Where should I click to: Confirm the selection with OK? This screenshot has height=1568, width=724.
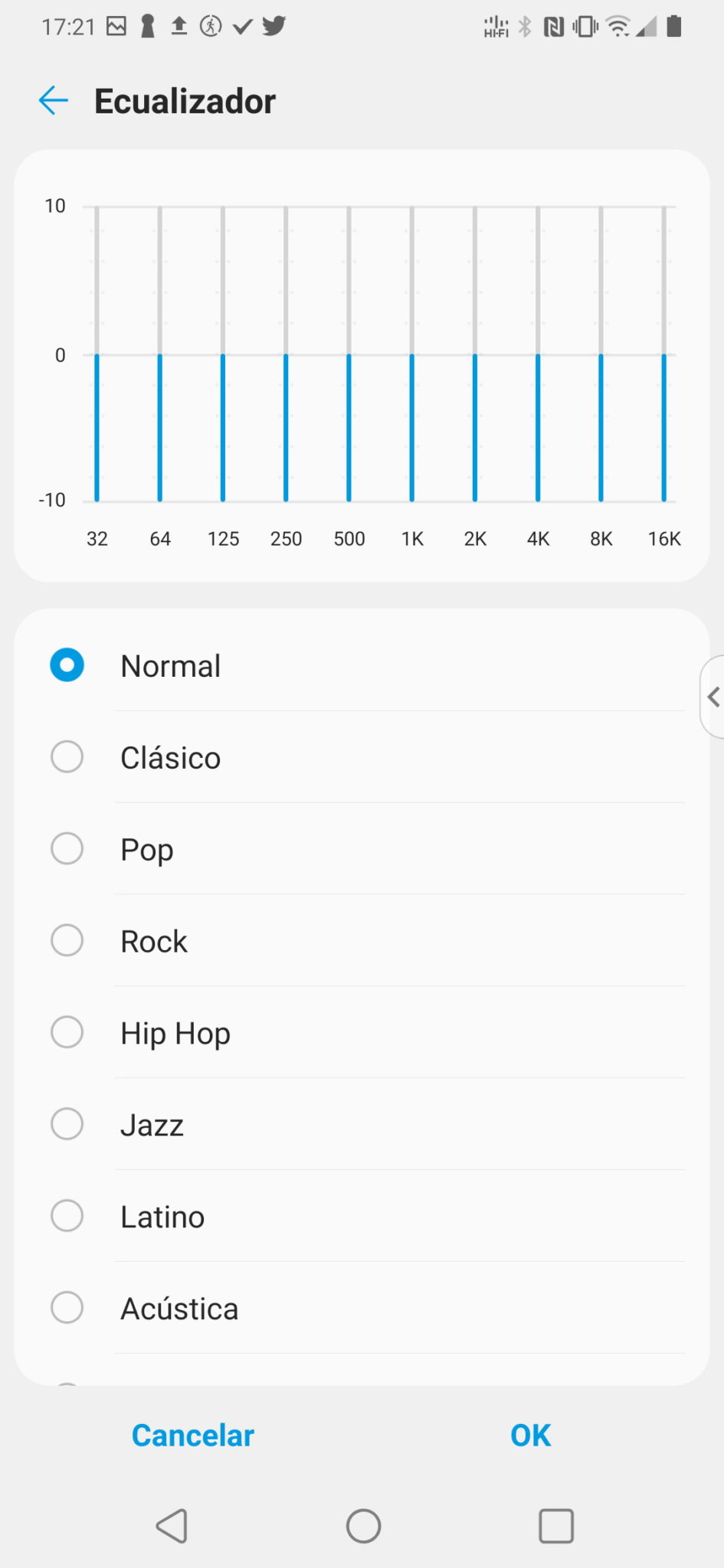530,1436
